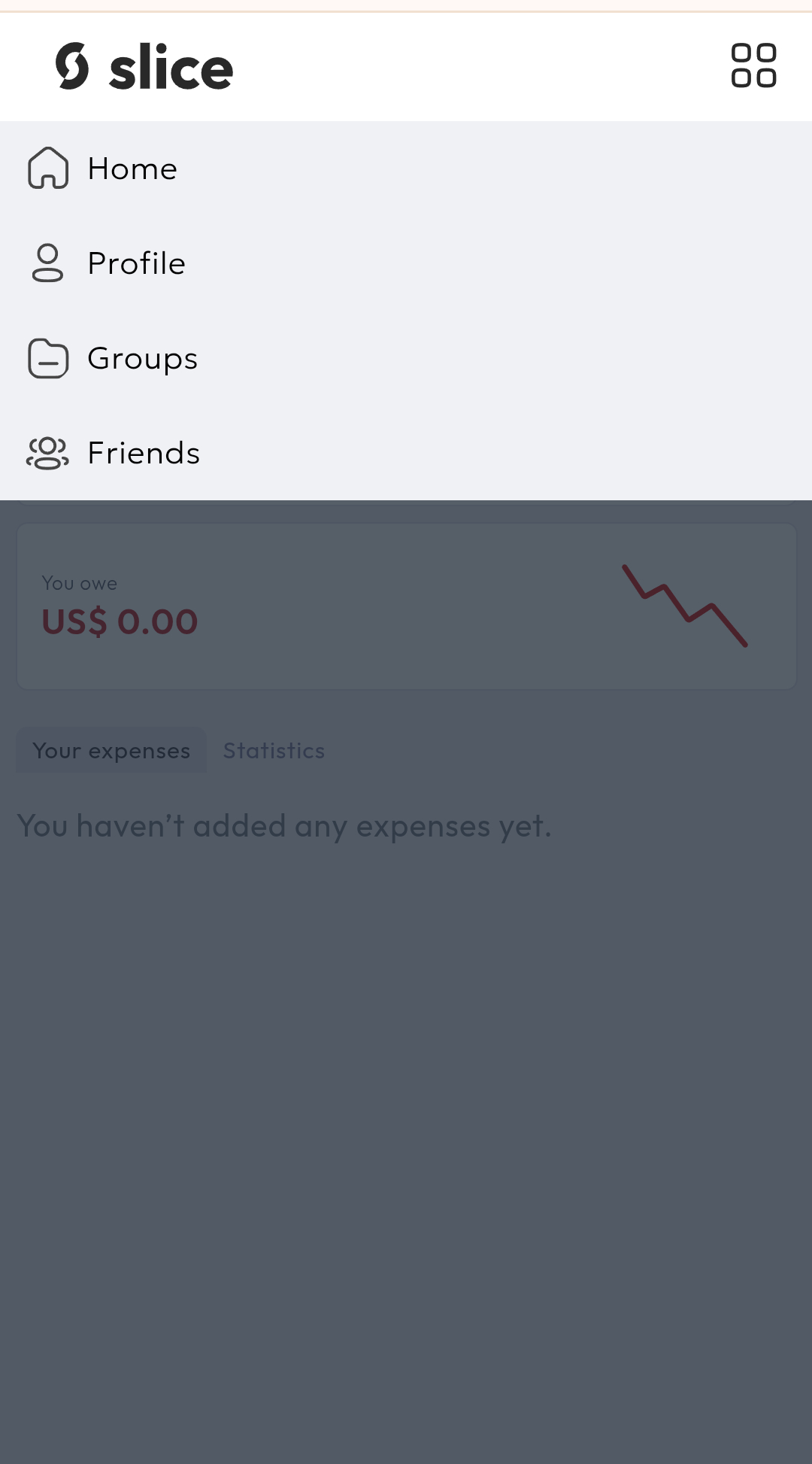Select the Home house icon
Viewport: 812px width, 1464px height.
47,169
